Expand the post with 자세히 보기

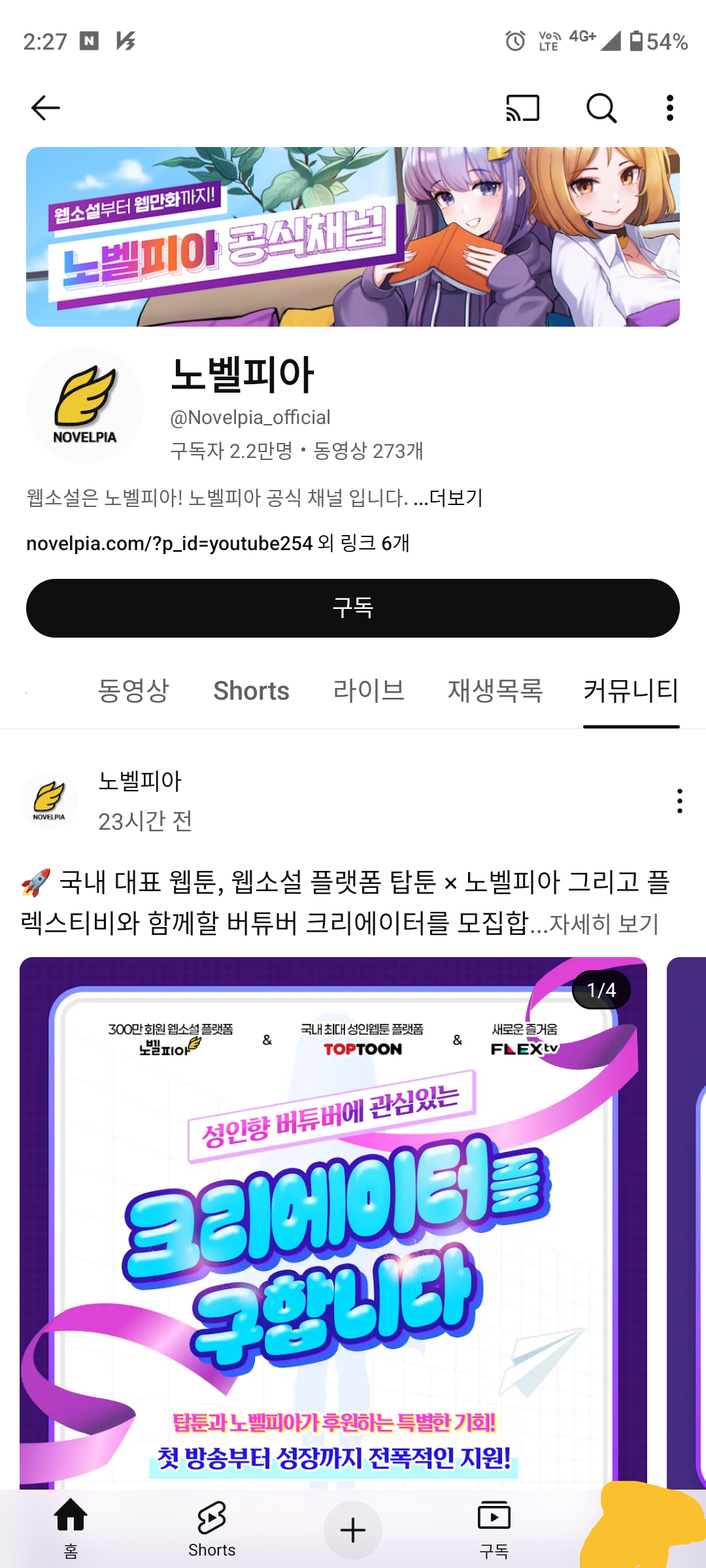click(x=604, y=924)
